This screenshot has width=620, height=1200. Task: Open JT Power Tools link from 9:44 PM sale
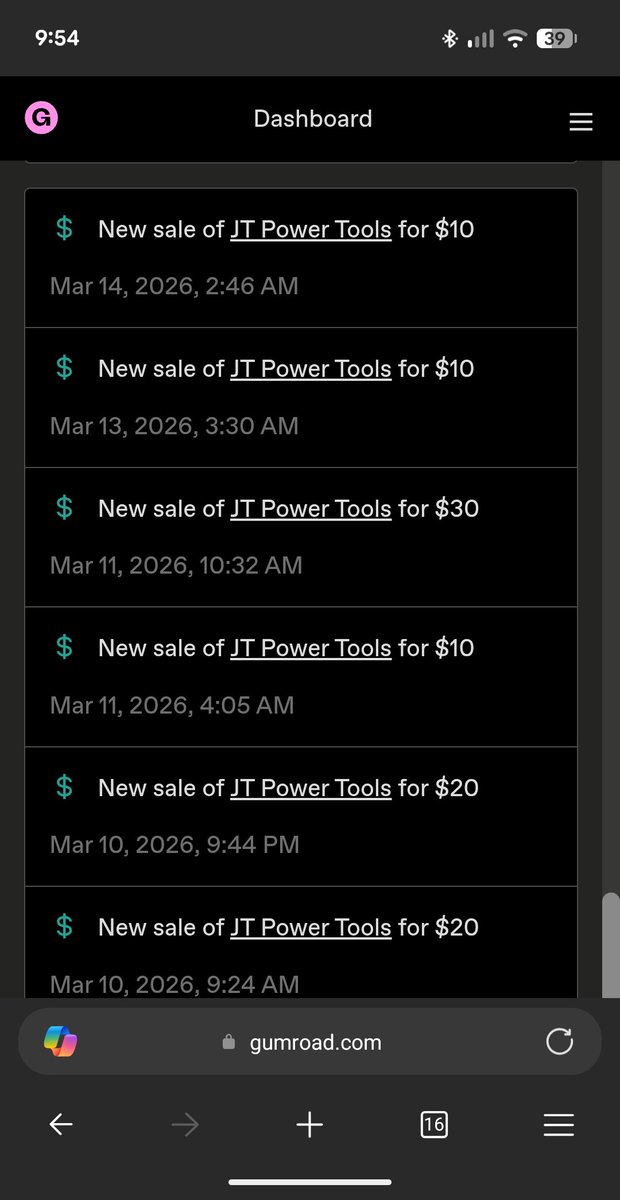click(310, 788)
